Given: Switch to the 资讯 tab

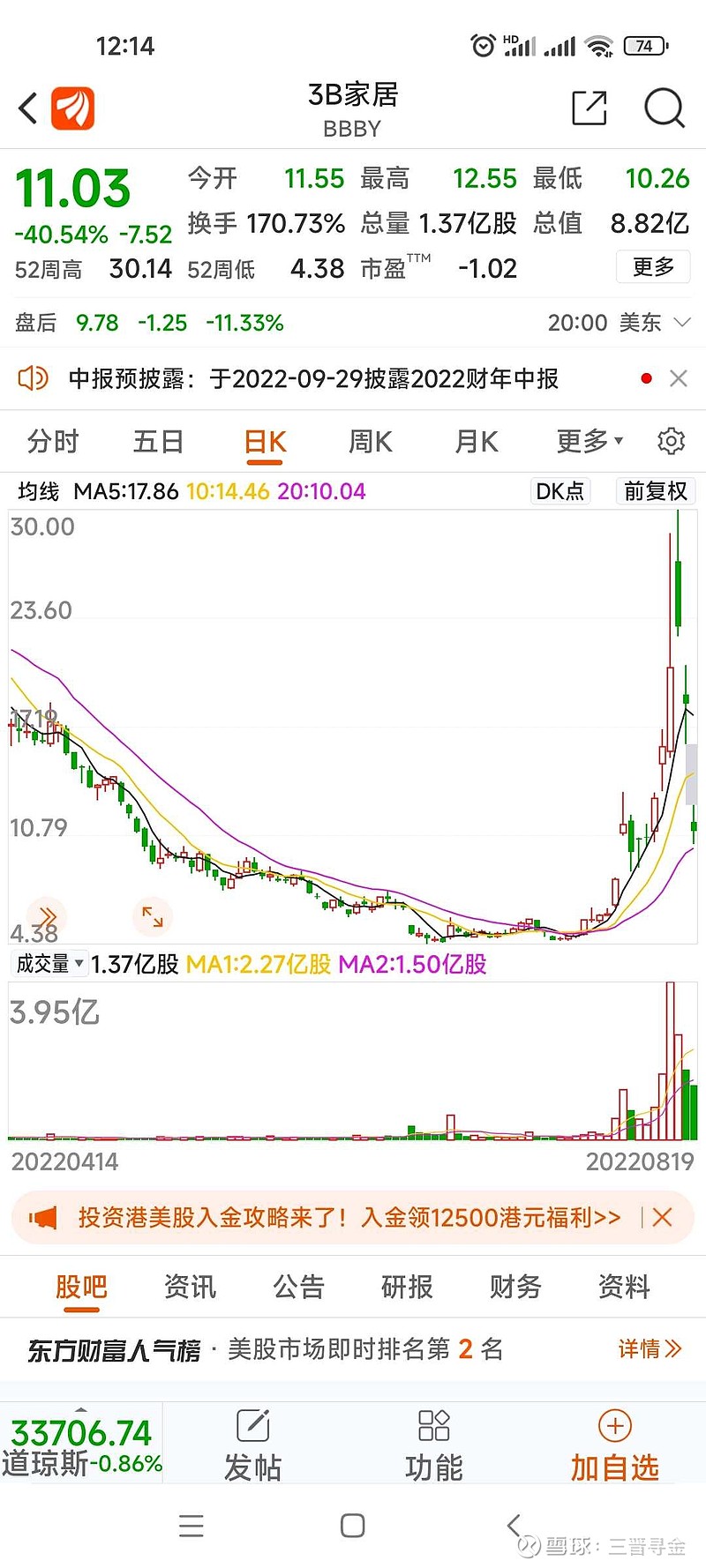Looking at the screenshot, I should (190, 1288).
